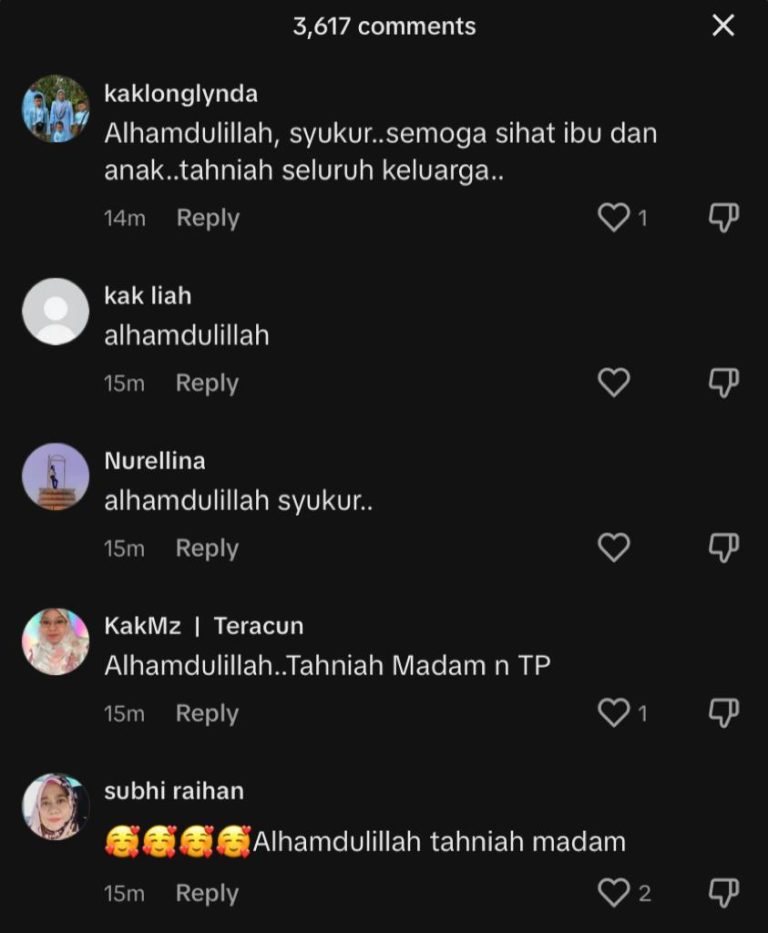Close the comments panel
This screenshot has width=768, height=933.
tap(723, 26)
